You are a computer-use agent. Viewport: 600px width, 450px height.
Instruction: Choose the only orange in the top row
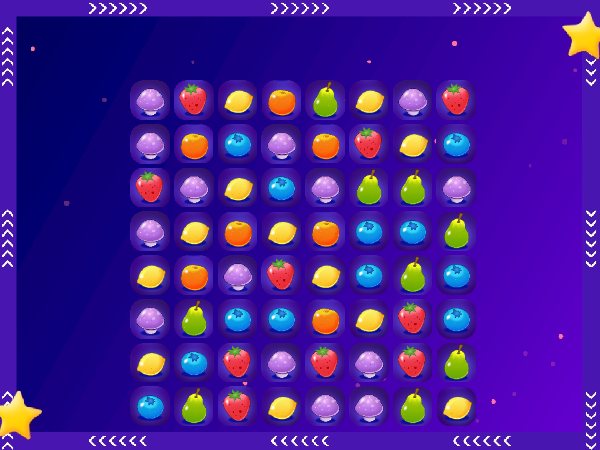(x=281, y=101)
